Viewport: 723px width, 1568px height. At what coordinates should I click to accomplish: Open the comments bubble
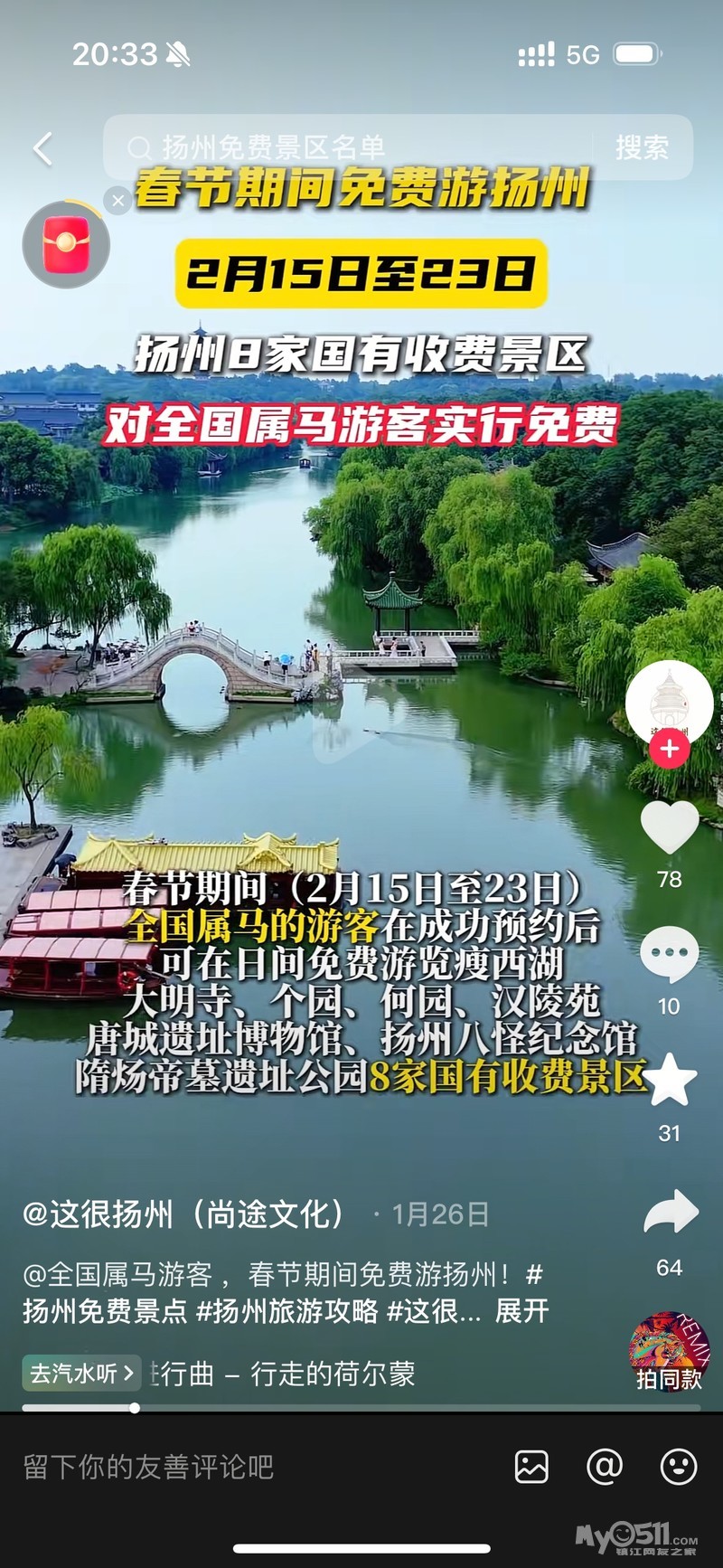[x=669, y=954]
